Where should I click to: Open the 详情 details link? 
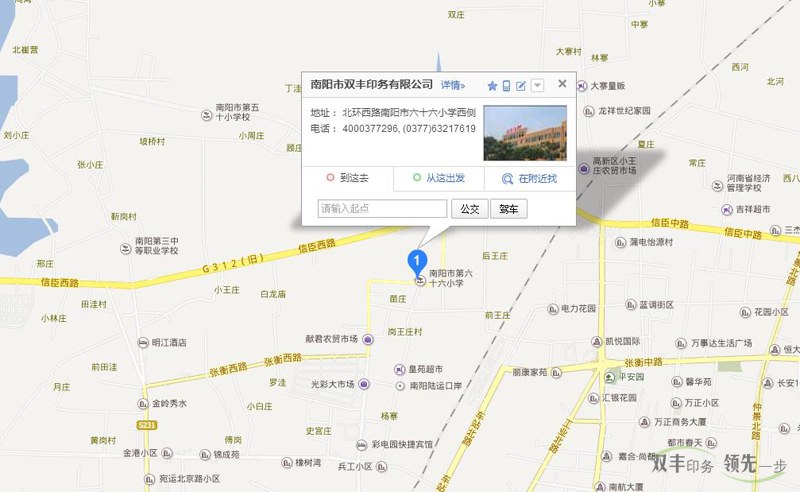tap(453, 85)
